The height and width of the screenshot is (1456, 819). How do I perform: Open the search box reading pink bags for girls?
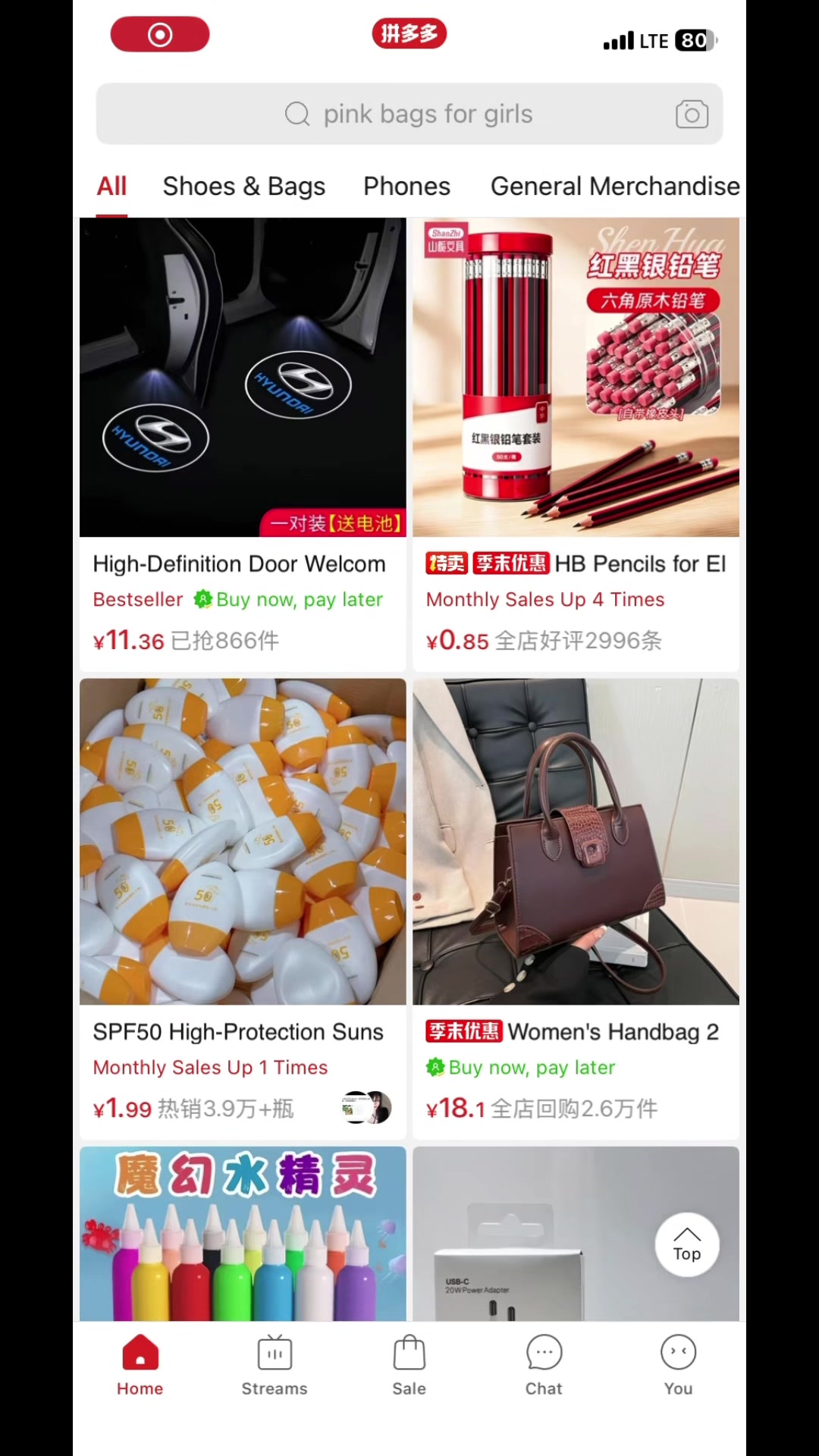pyautogui.click(x=409, y=114)
